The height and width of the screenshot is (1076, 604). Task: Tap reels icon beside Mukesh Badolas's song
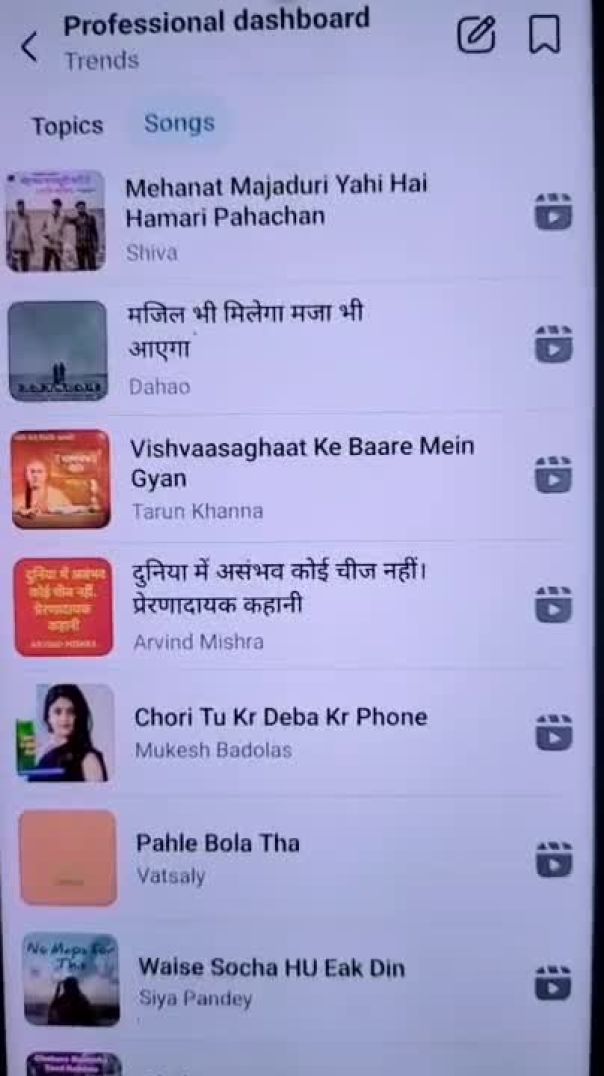(553, 733)
